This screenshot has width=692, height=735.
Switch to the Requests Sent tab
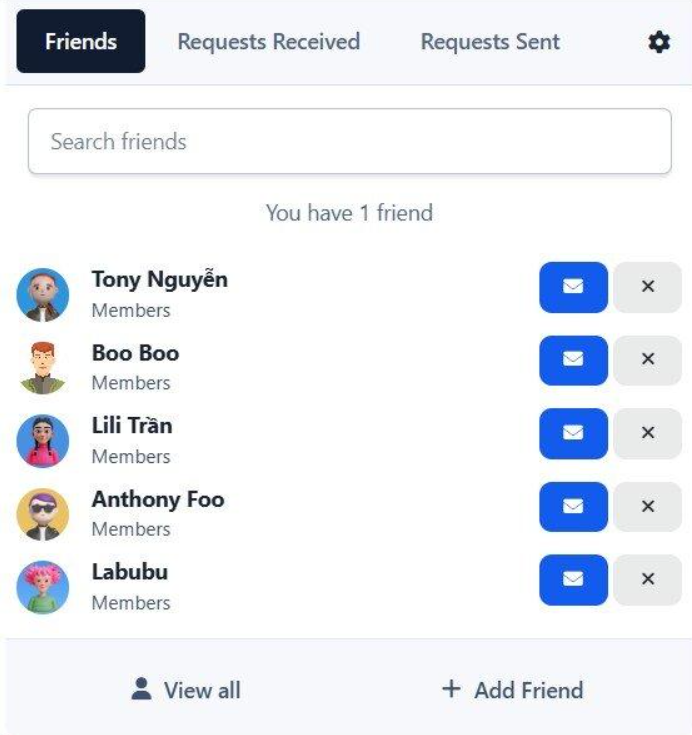coord(490,42)
